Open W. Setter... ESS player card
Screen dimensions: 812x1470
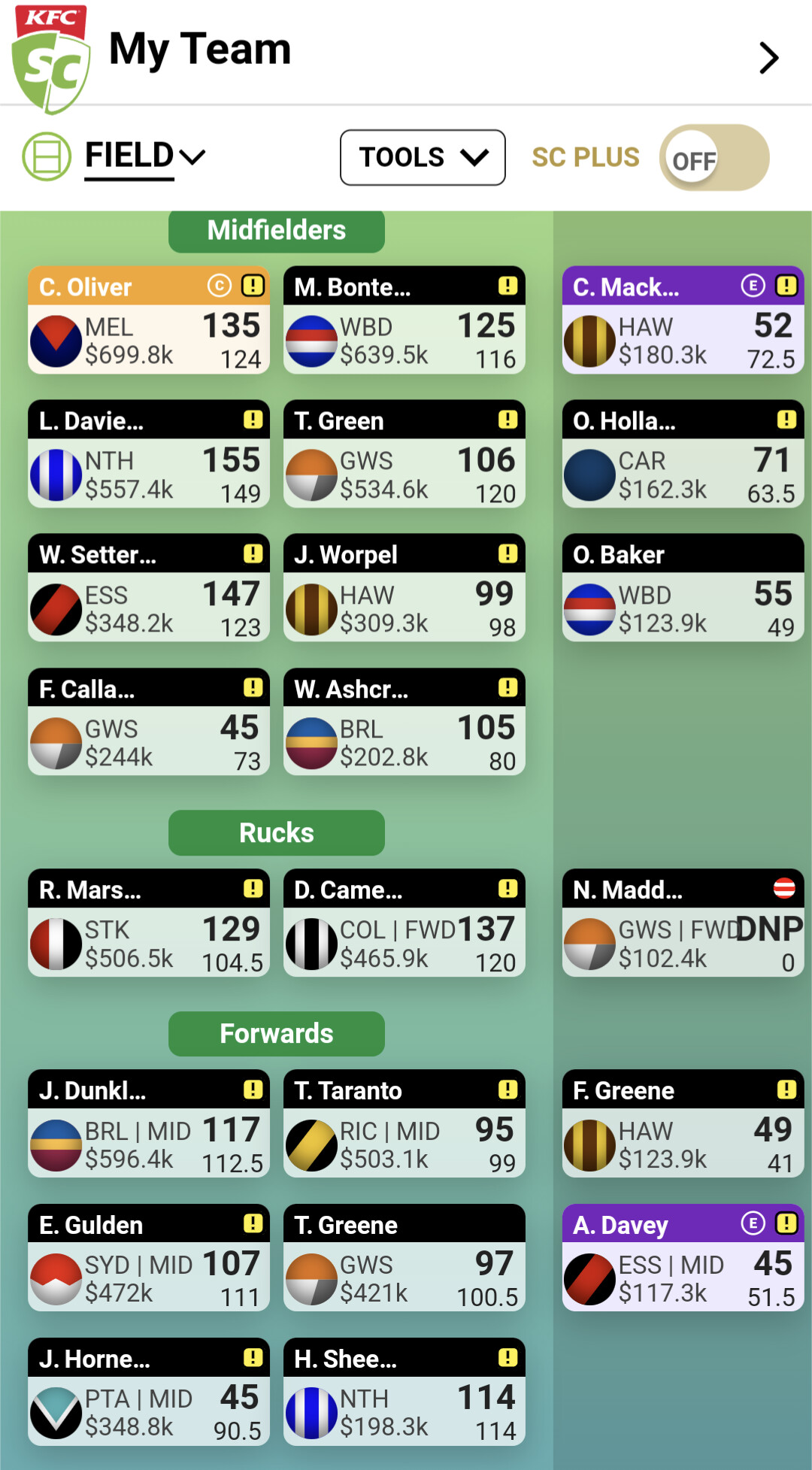point(149,588)
